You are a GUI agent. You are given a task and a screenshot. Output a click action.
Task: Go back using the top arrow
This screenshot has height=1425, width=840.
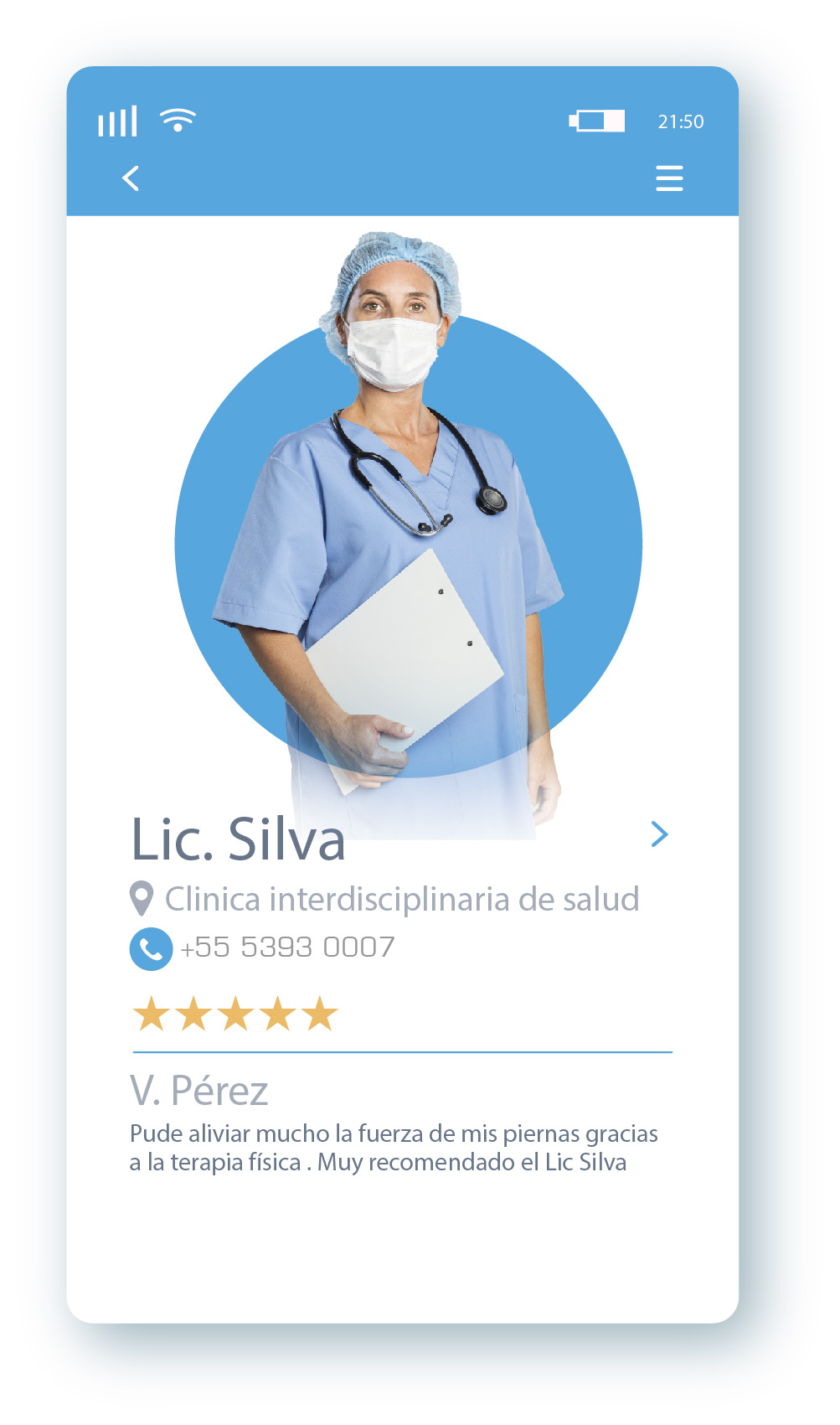pyautogui.click(x=131, y=178)
